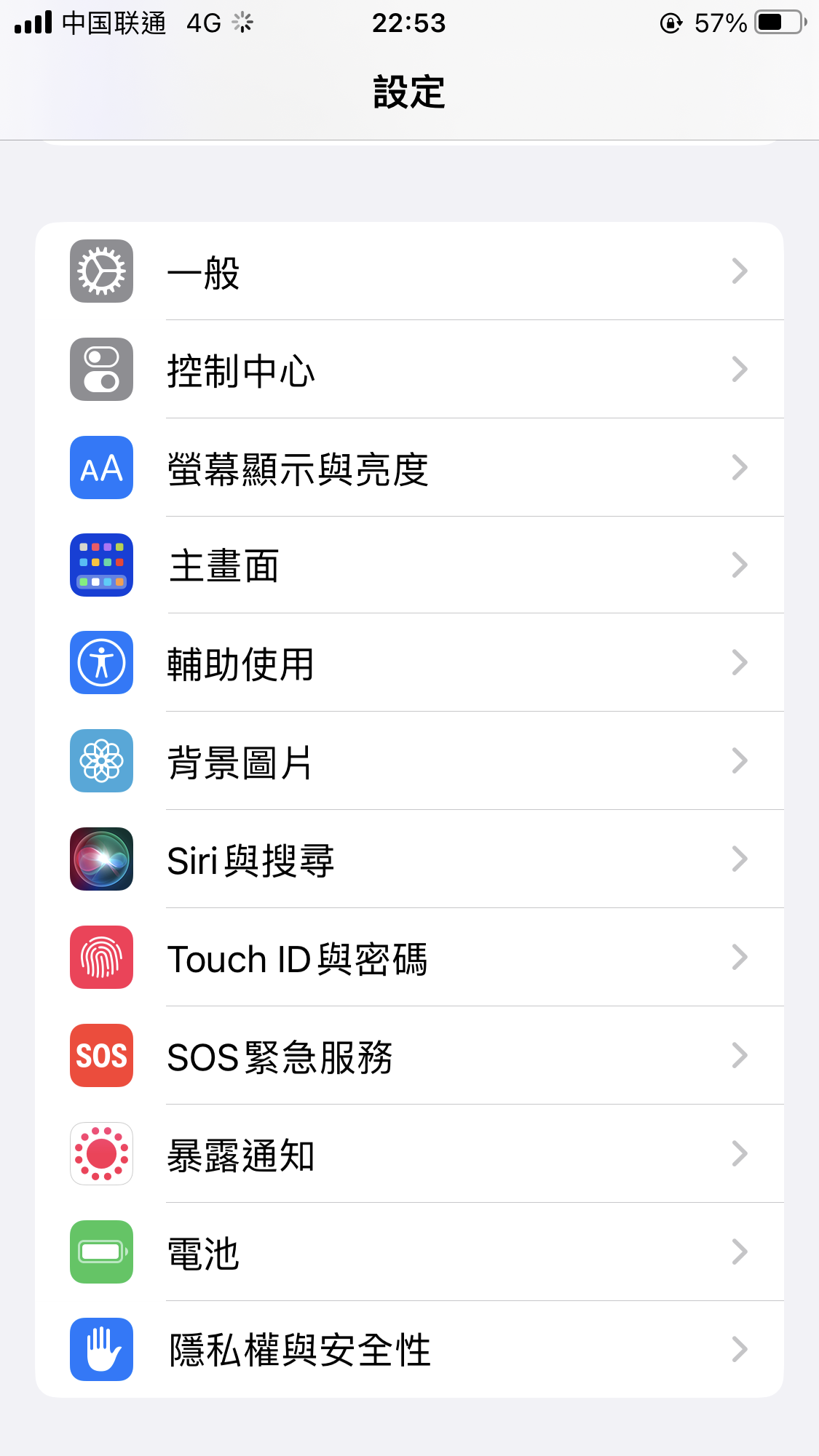The width and height of the screenshot is (819, 1456).
Task: Go to 螢幕顯示與亮度 settings
Action: (408, 468)
